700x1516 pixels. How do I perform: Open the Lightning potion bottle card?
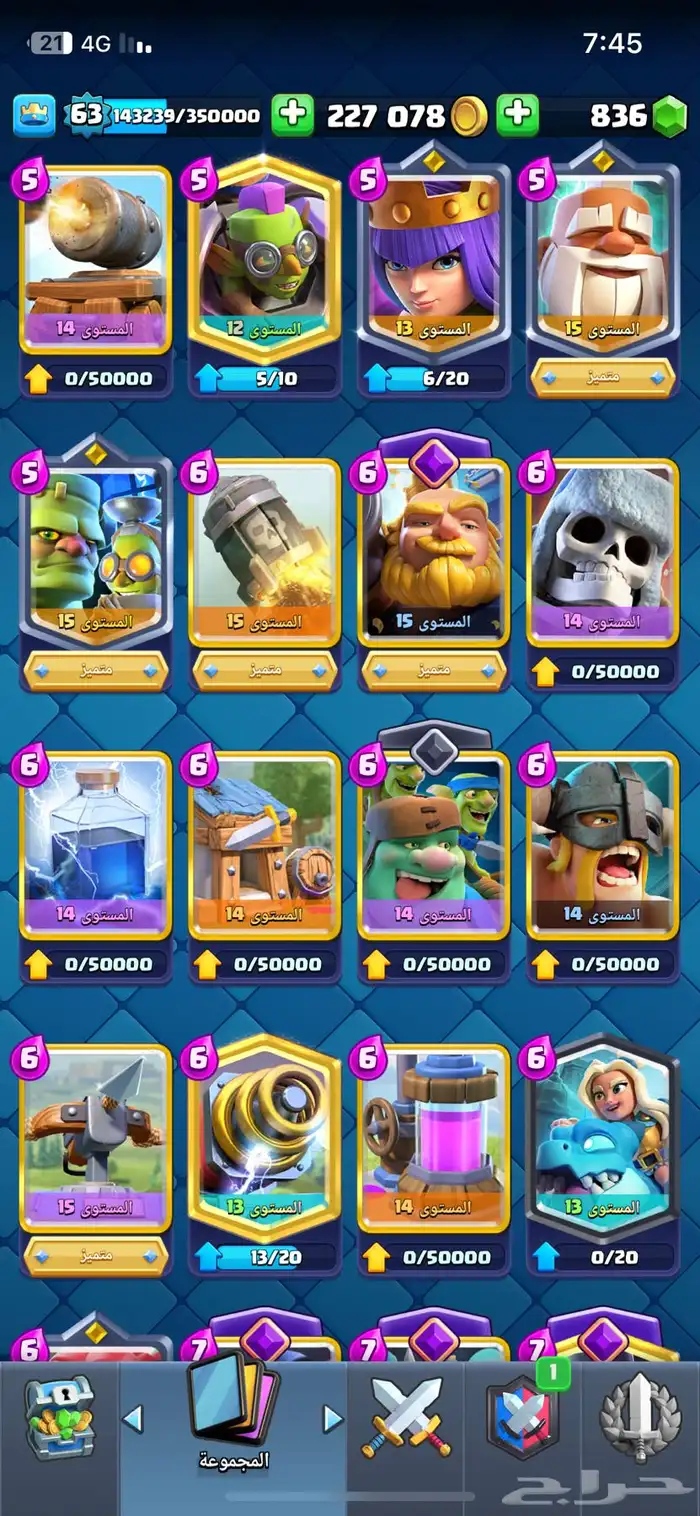click(95, 845)
